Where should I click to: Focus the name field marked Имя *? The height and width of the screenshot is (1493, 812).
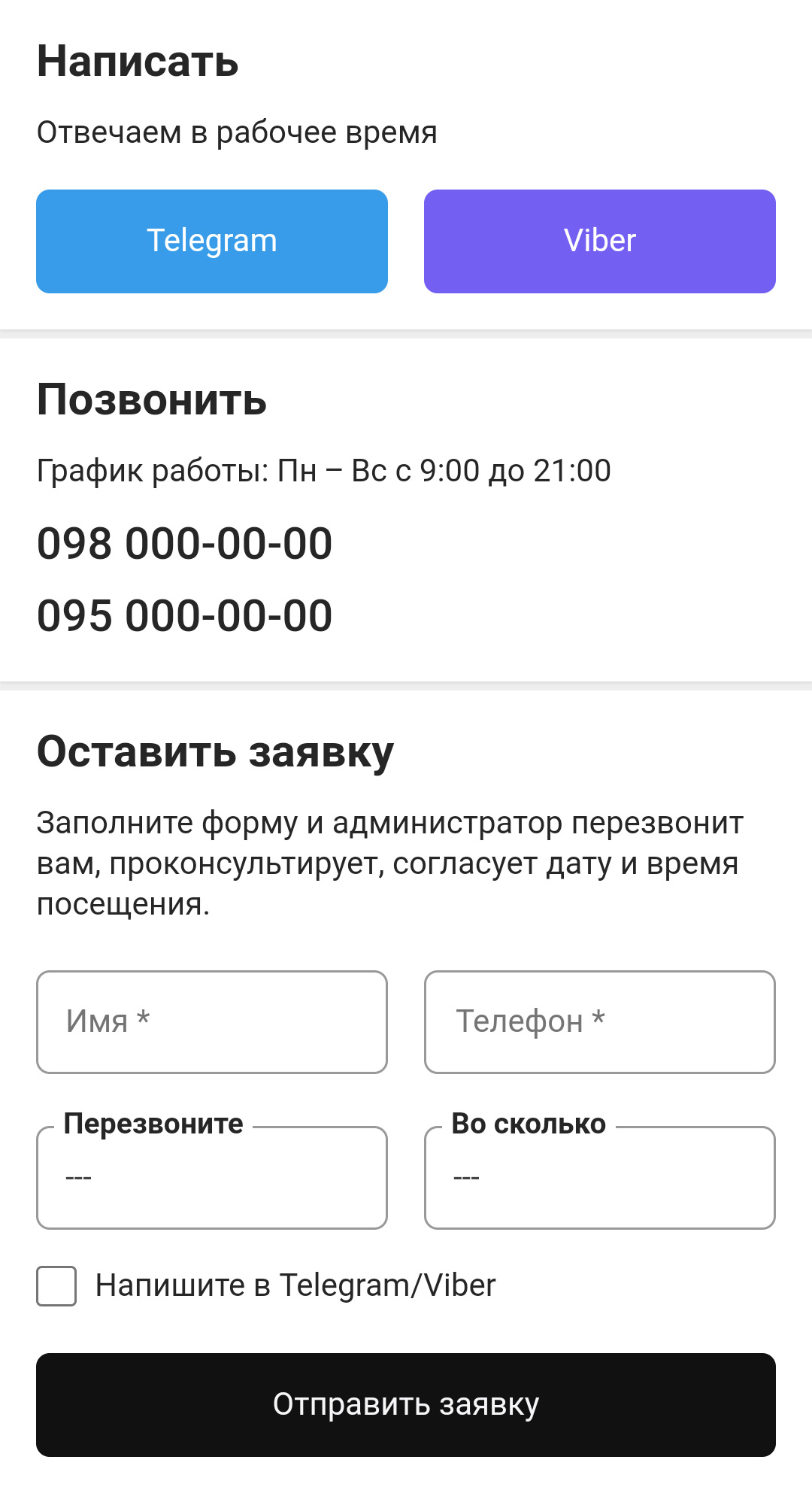pos(211,1021)
